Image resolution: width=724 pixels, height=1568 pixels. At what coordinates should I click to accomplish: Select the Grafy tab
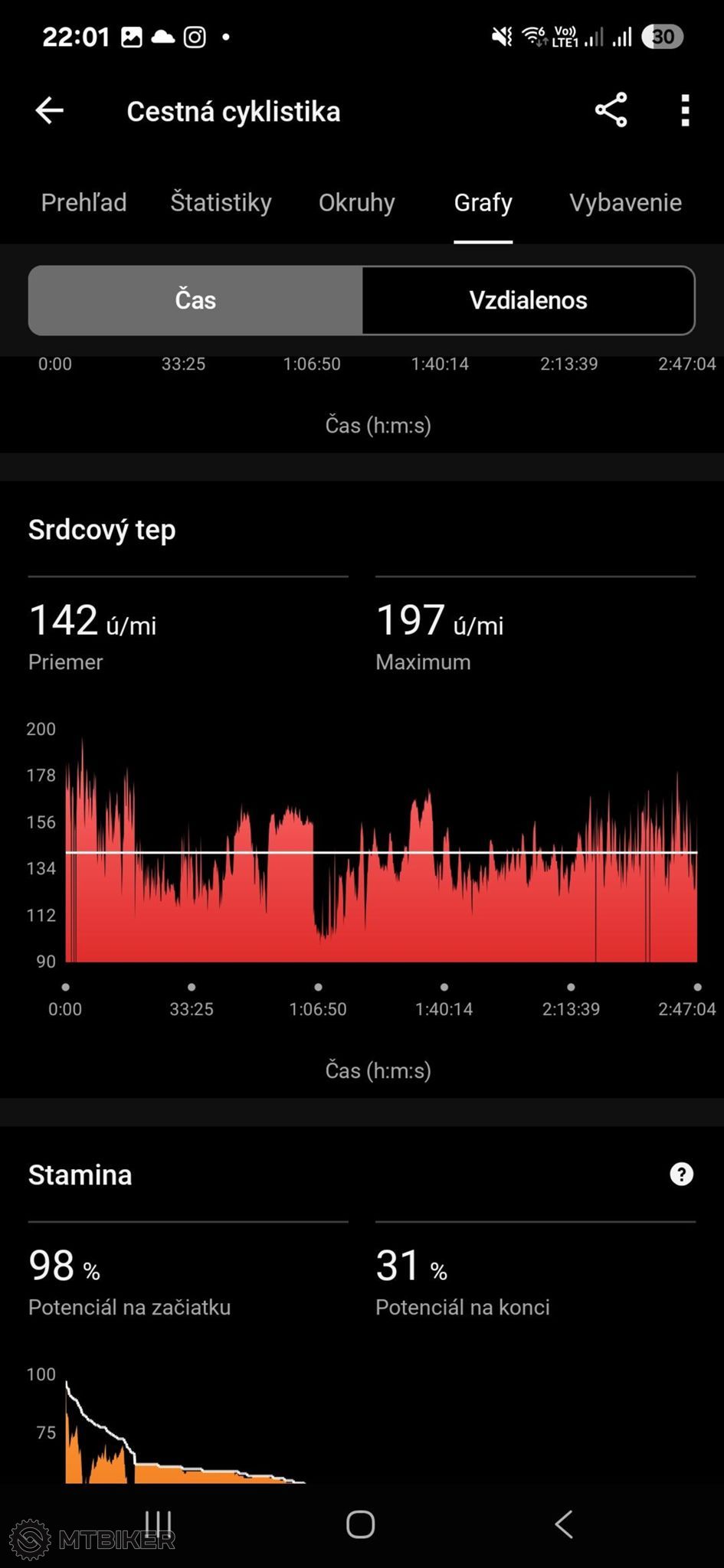coord(483,202)
